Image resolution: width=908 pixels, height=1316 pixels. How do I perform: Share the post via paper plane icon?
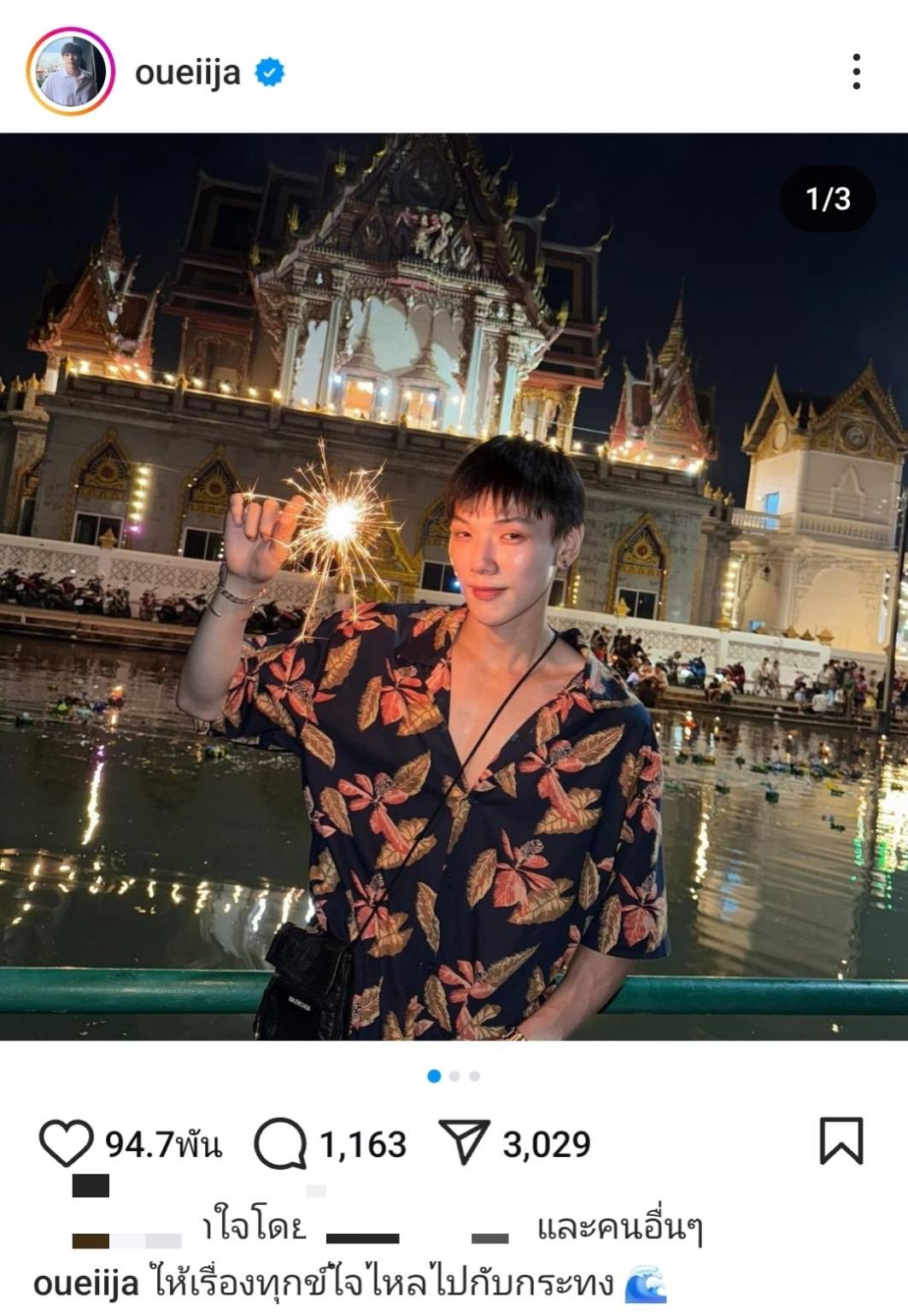464,1143
